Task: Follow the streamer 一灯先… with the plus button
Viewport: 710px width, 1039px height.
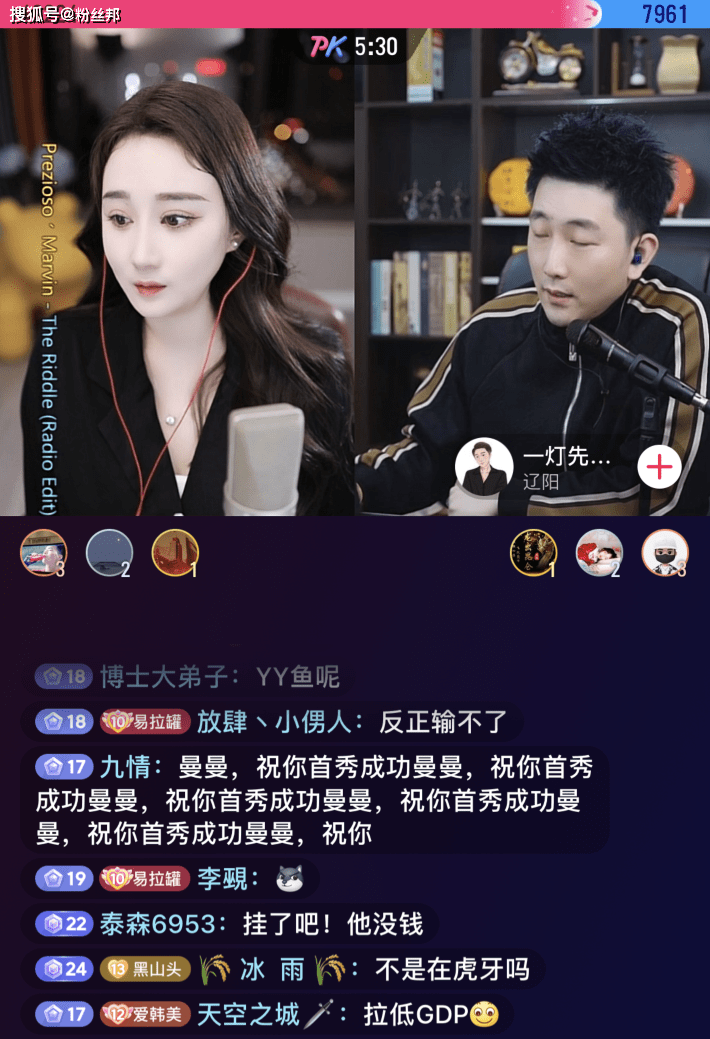Action: tap(659, 466)
